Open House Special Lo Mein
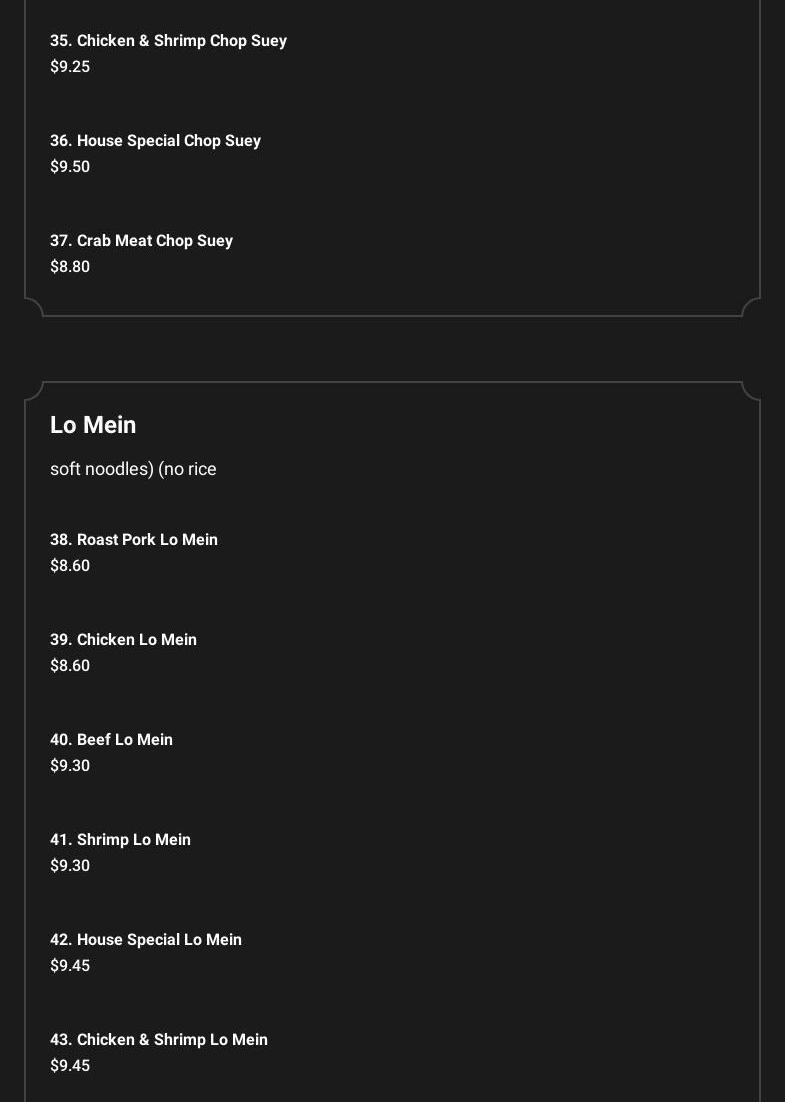This screenshot has width=785, height=1102. point(146,940)
